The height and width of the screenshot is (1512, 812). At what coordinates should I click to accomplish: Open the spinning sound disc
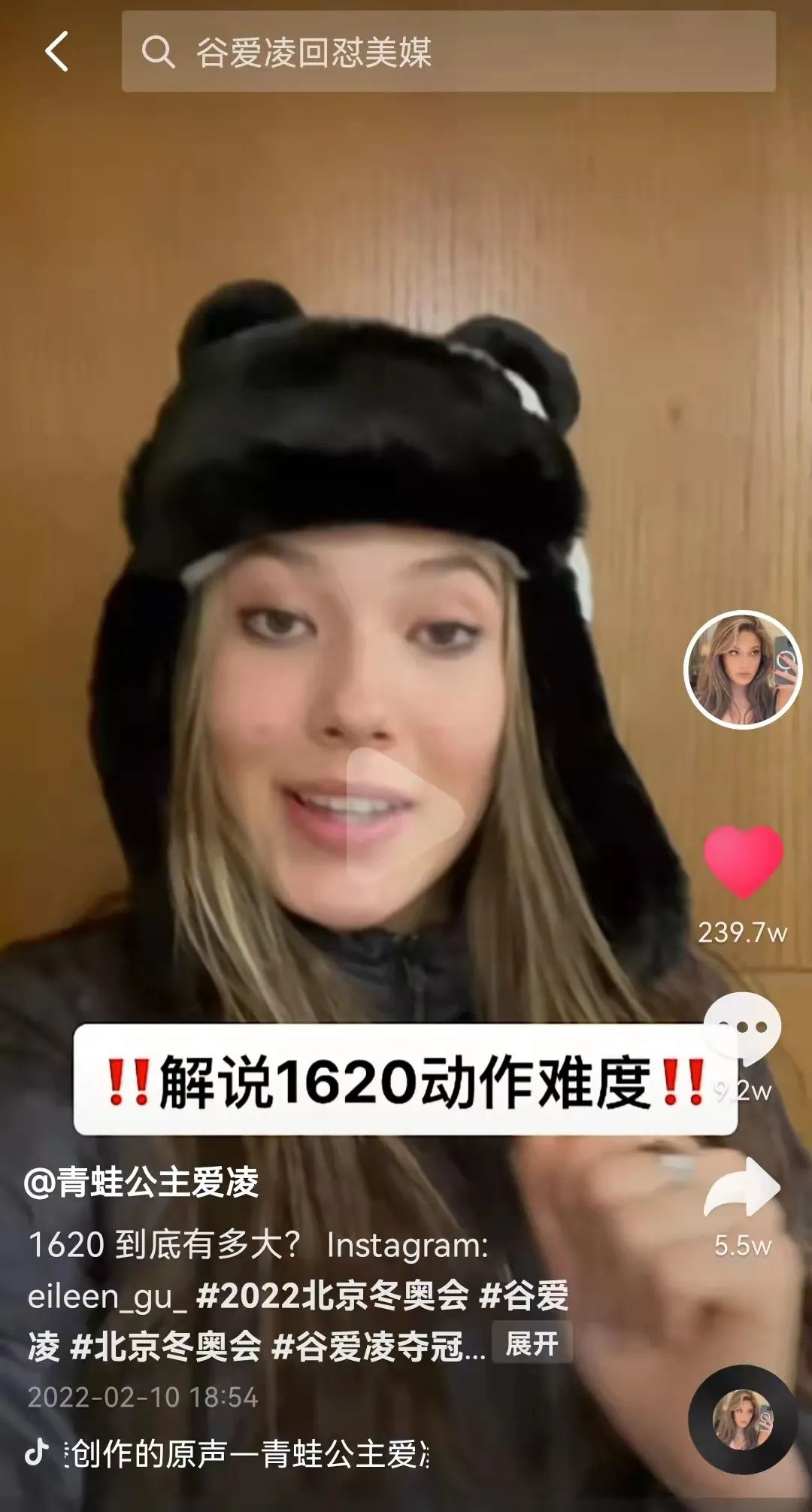743,1419
